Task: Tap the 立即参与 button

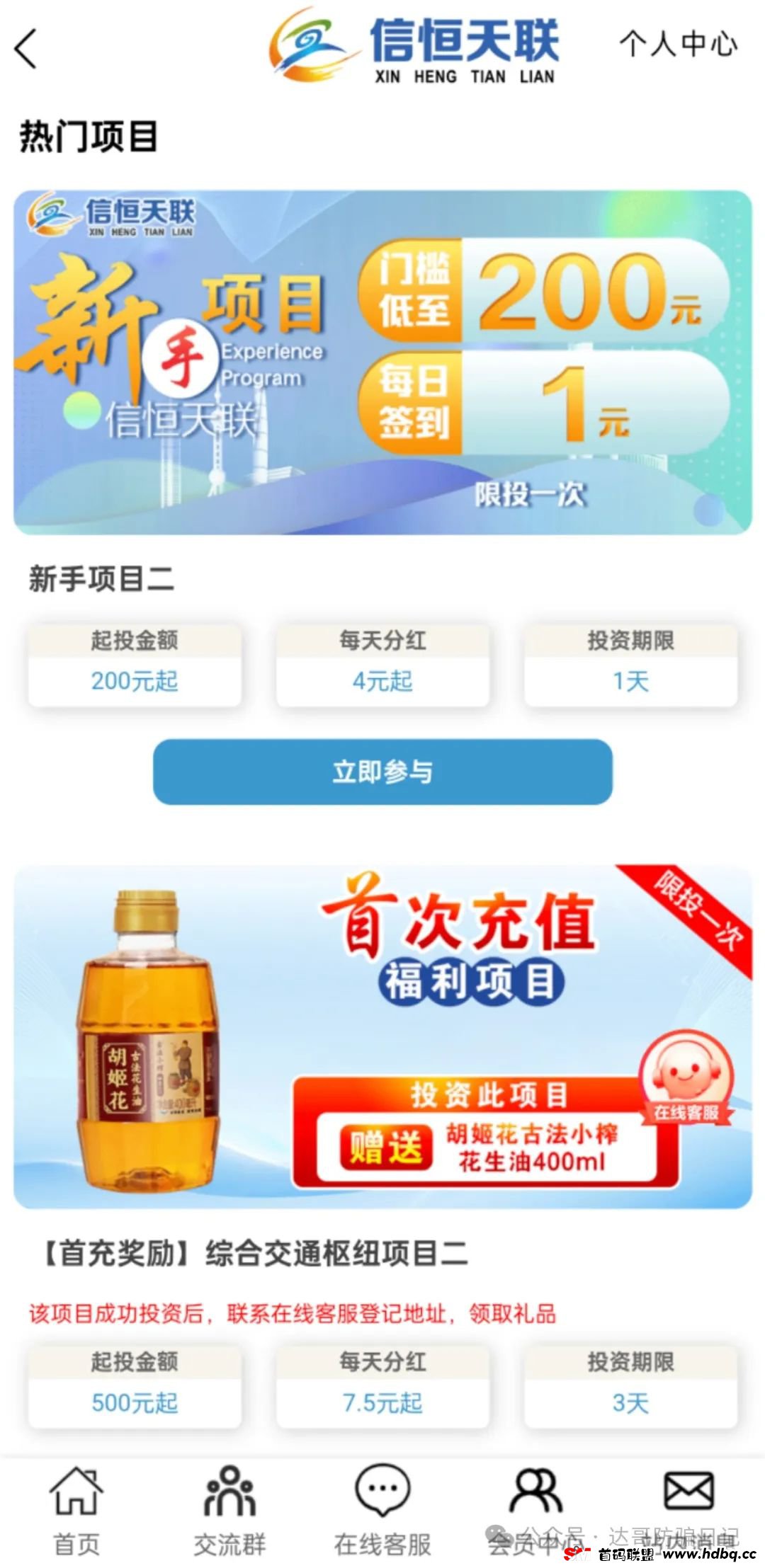Action: pos(382,772)
